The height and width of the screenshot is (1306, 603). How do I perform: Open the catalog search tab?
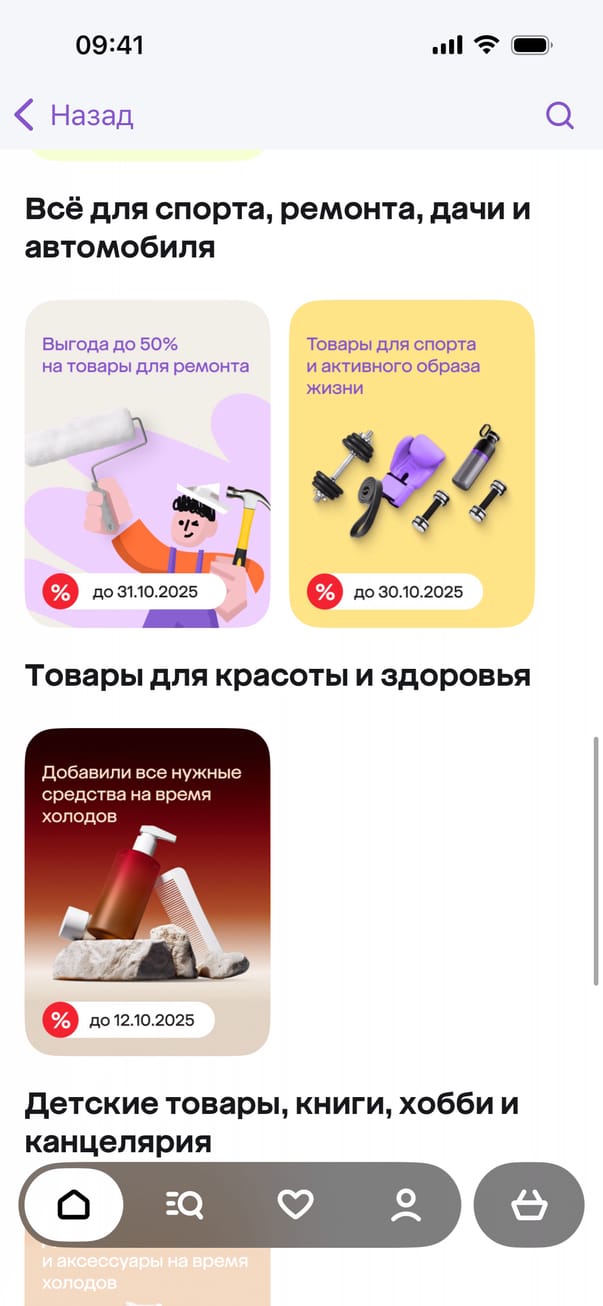point(184,1205)
